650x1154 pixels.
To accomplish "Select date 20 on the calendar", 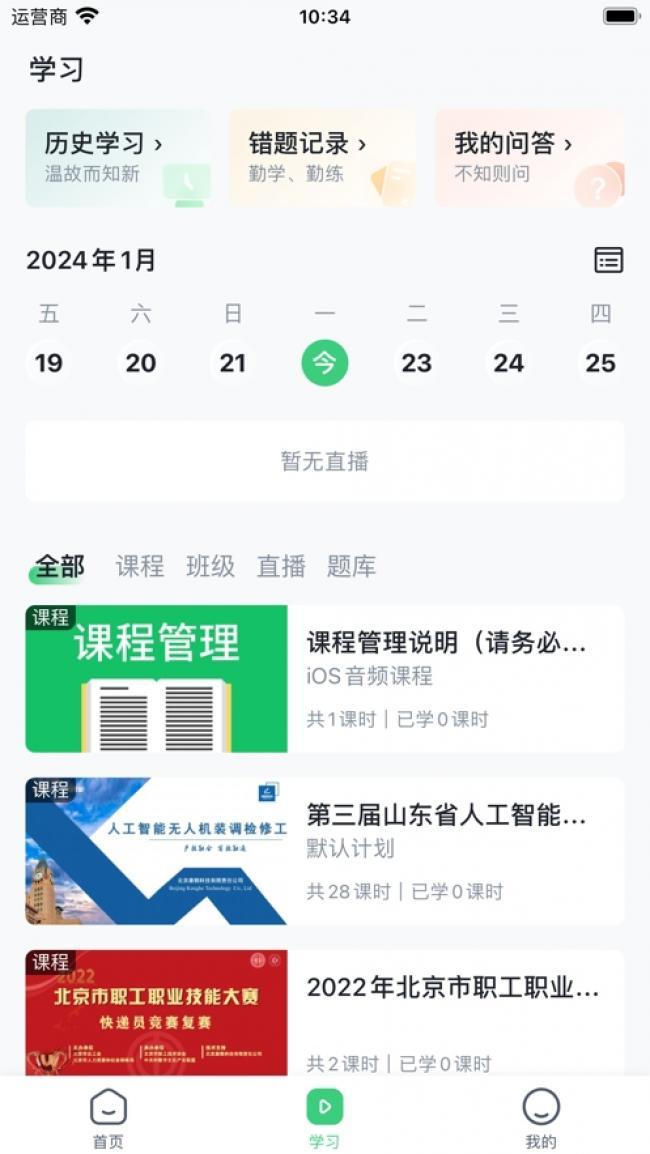I will tap(141, 363).
